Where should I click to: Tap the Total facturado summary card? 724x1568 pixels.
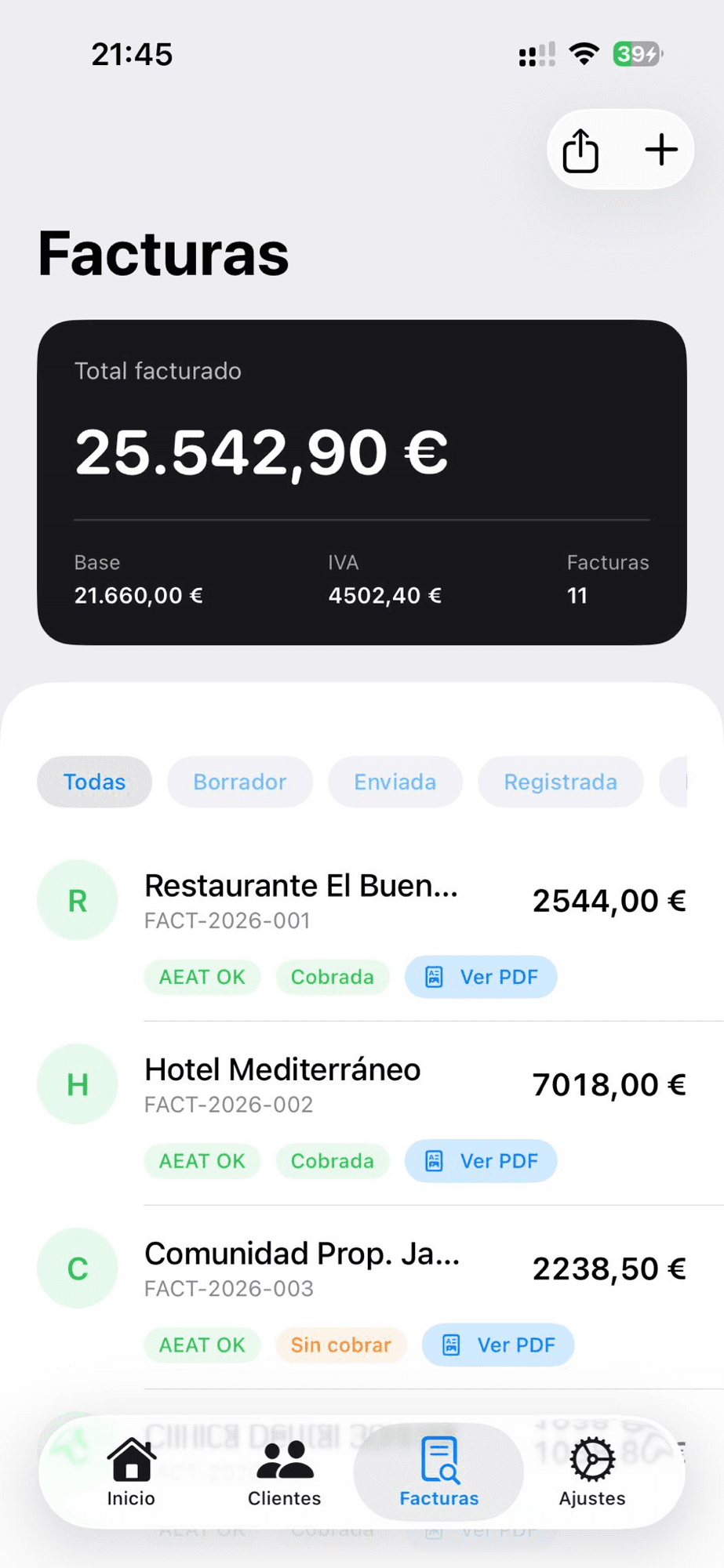(x=362, y=478)
